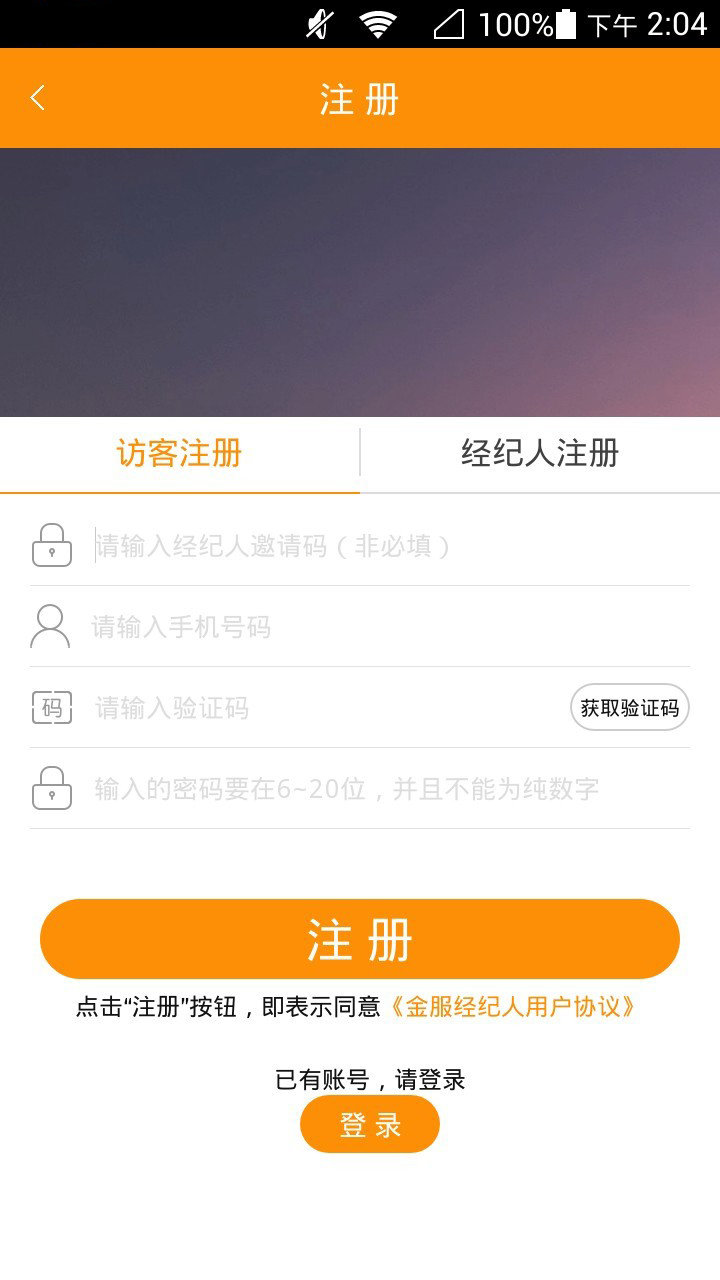Open the 《金服经纪人用户协议》 link

[511, 1007]
